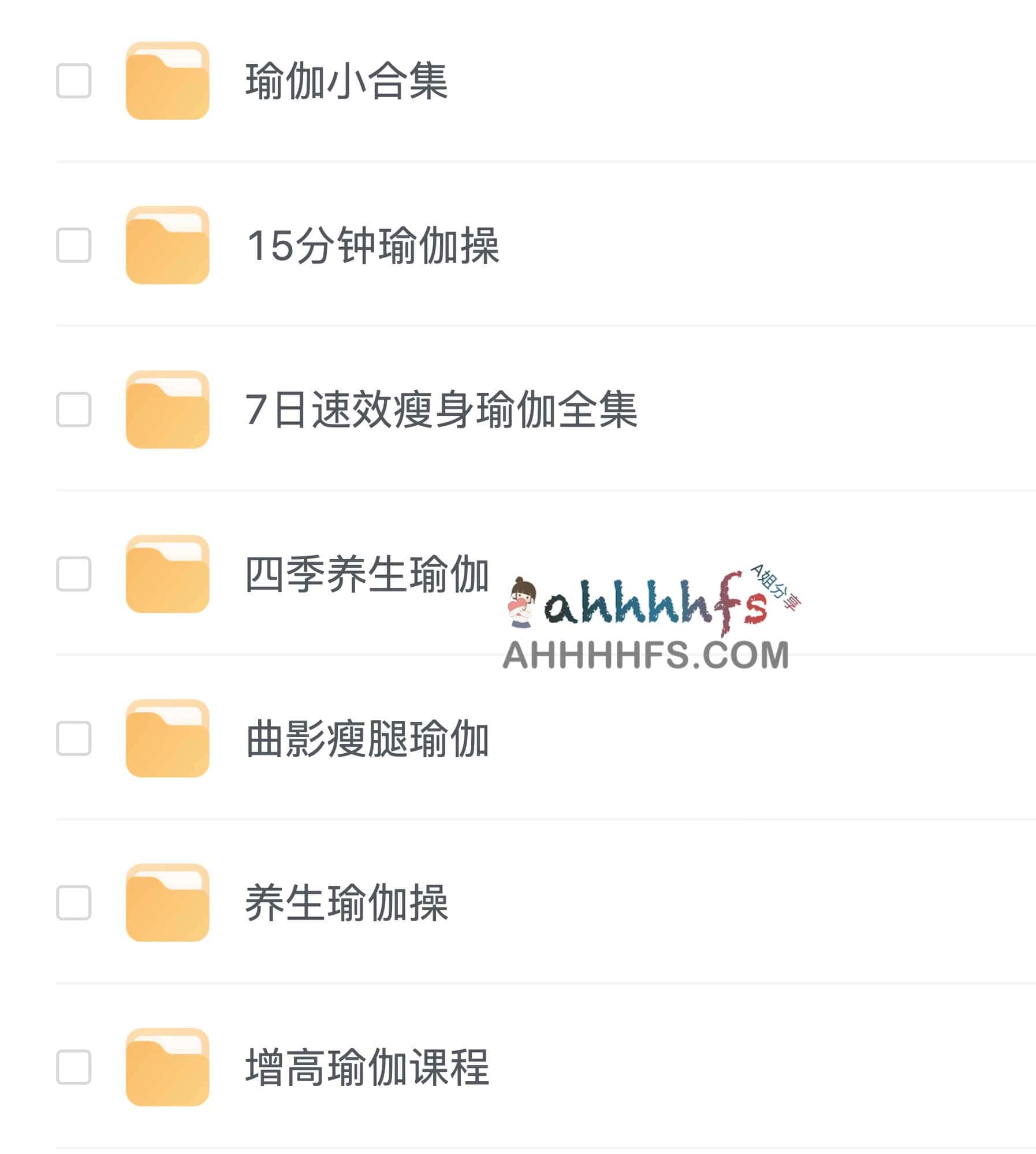Check the box for 7日速效瘦身瑜伽全集
Screen dimensions: 1036x1154
coord(74,410)
